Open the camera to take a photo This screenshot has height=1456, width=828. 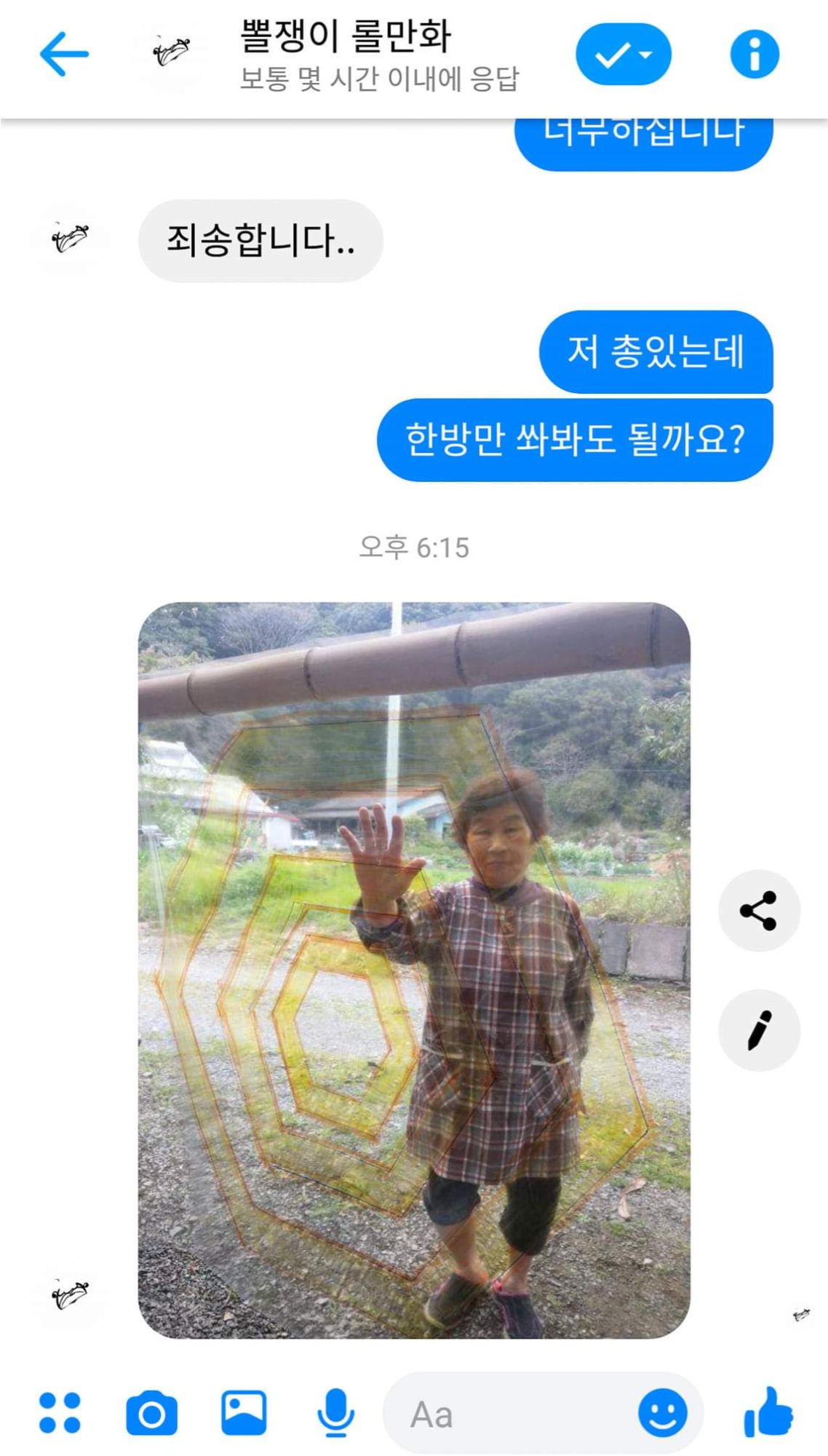pos(151,1414)
